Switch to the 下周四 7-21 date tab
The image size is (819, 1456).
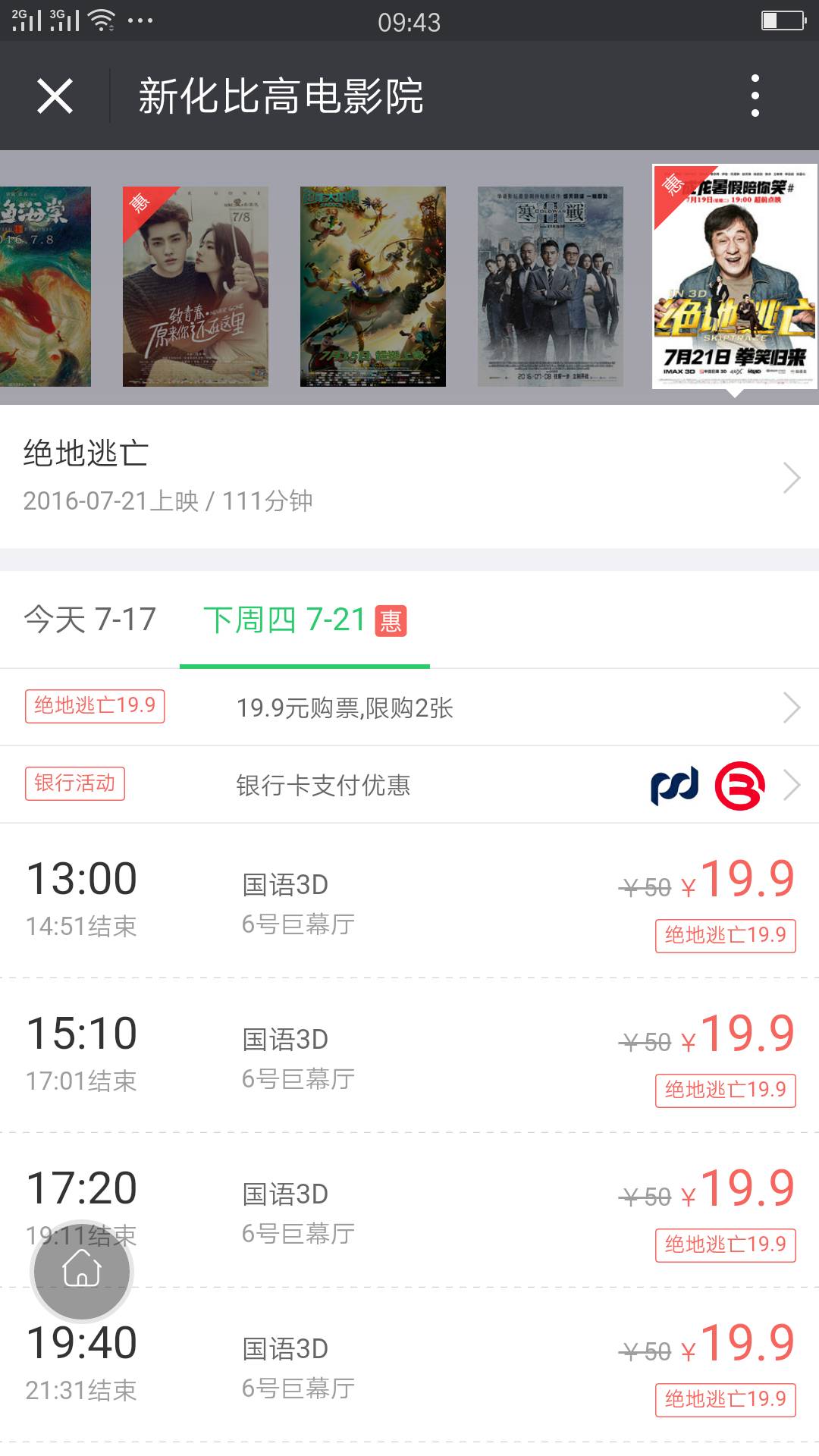(304, 620)
